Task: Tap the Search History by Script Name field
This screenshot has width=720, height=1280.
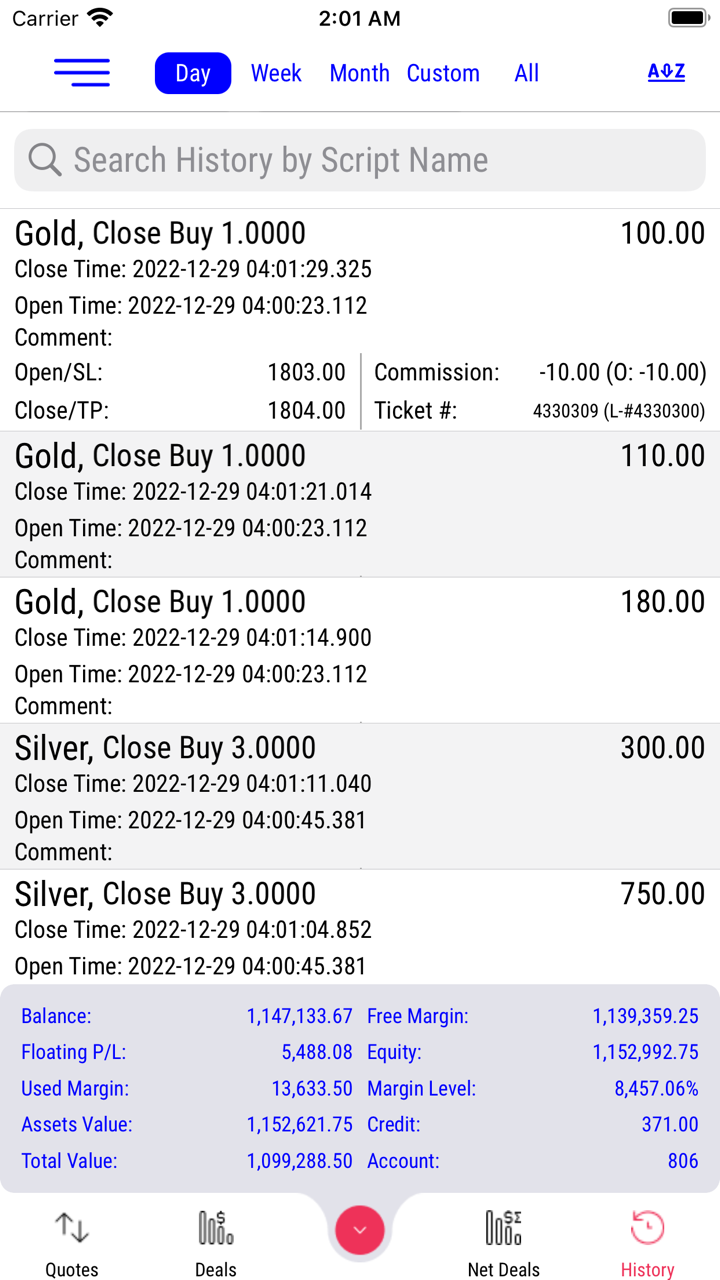Action: pyautogui.click(x=360, y=160)
